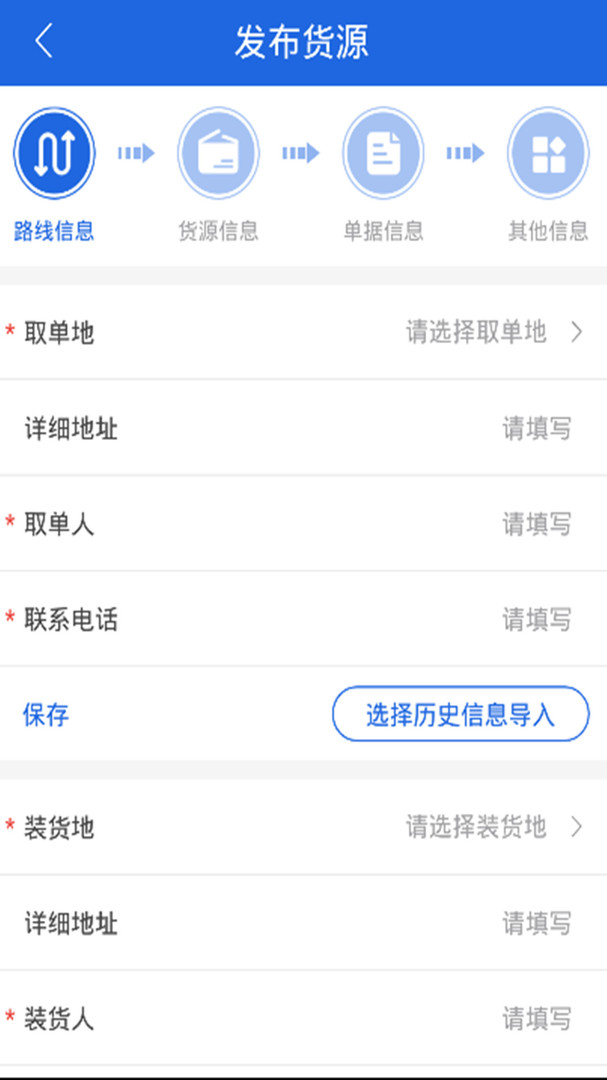Image resolution: width=607 pixels, height=1080 pixels.
Task: Fill in the 装货人 field
Action: (303, 1018)
